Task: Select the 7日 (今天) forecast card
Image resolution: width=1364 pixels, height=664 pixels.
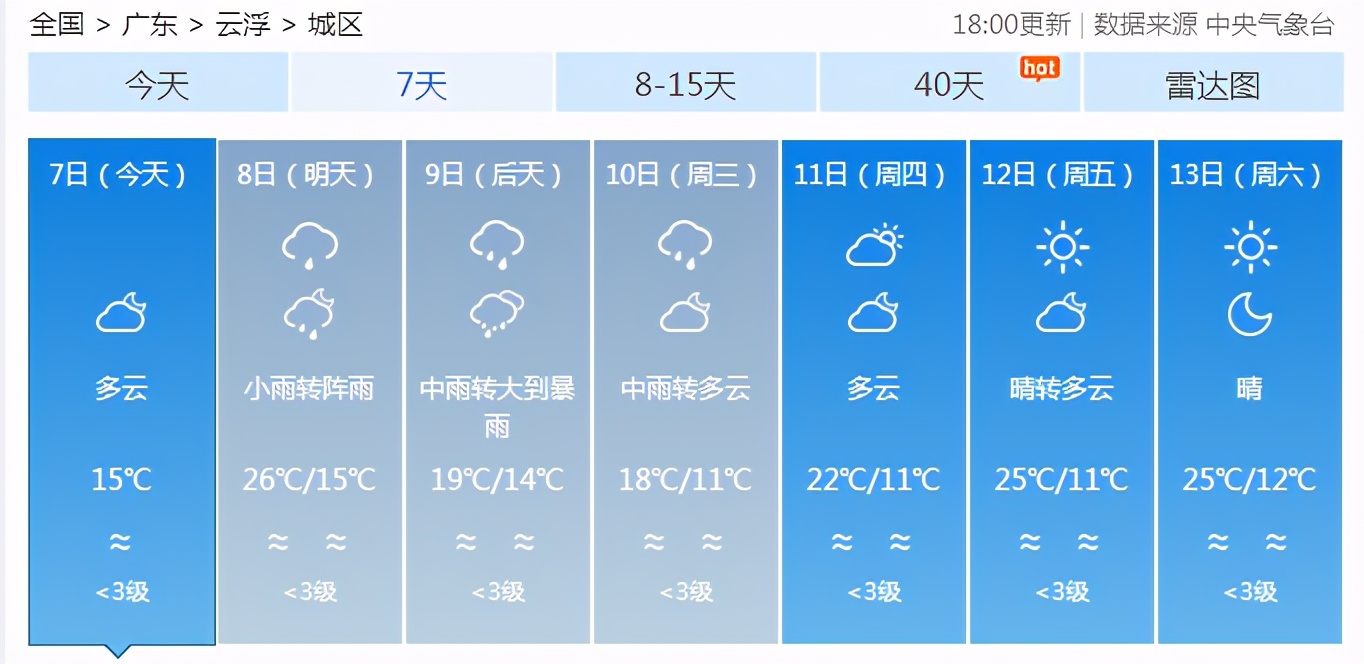Action: pos(121,390)
